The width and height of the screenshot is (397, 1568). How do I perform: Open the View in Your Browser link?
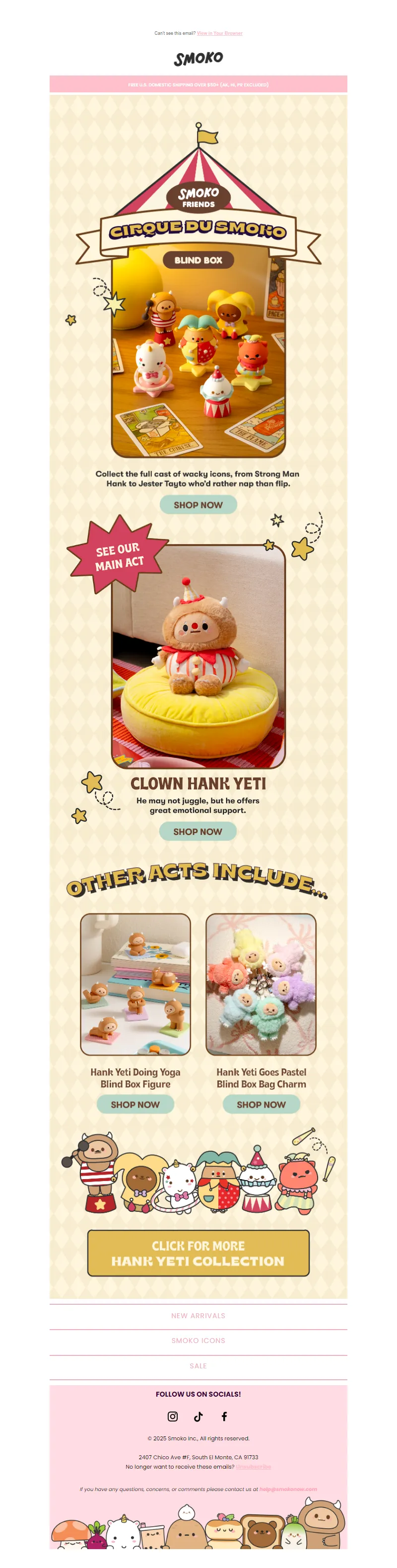[219, 33]
